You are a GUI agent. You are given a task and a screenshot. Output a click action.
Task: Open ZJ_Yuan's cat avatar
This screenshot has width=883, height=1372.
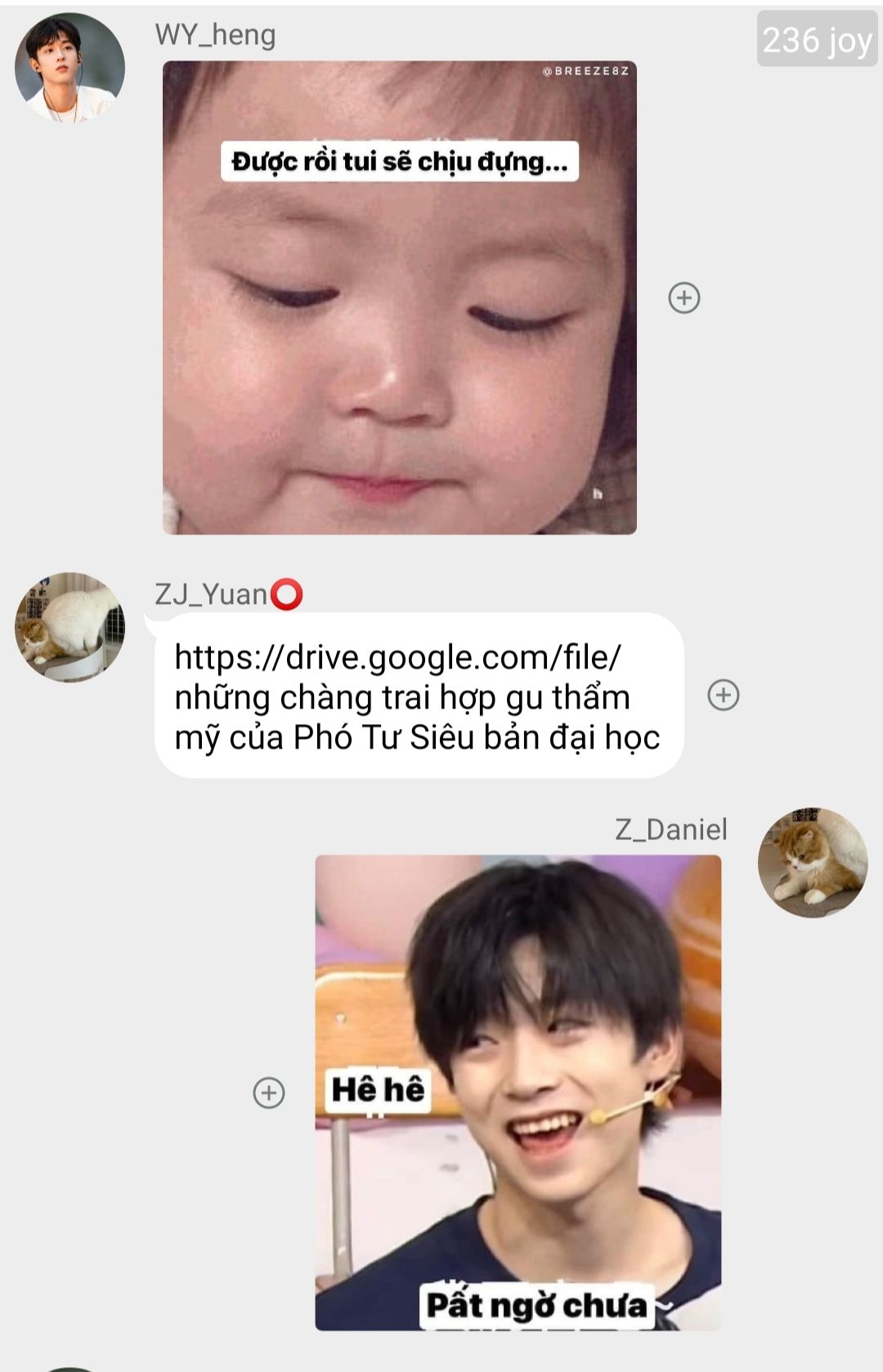69,627
